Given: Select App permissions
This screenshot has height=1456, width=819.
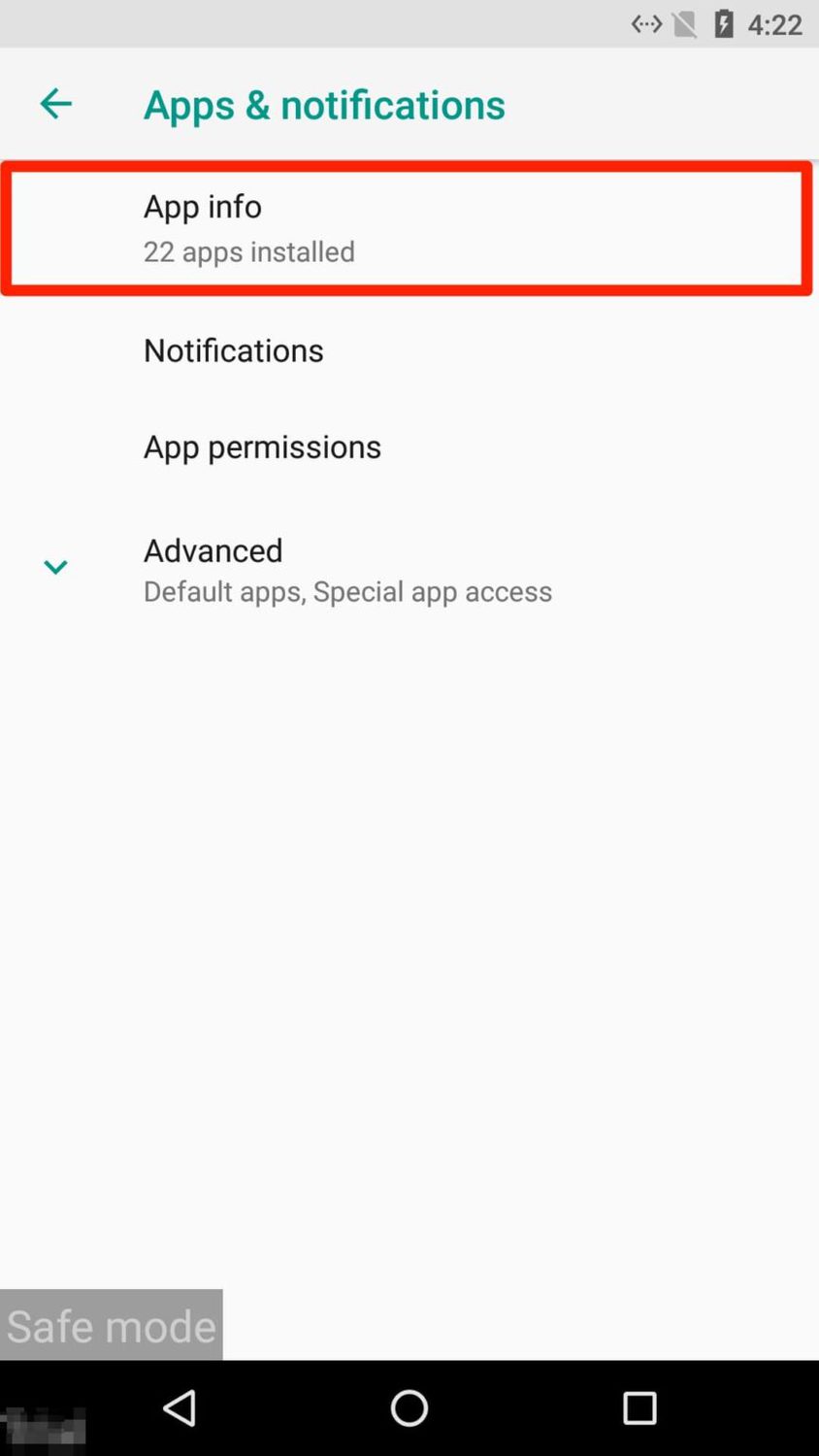Looking at the screenshot, I should (x=262, y=447).
